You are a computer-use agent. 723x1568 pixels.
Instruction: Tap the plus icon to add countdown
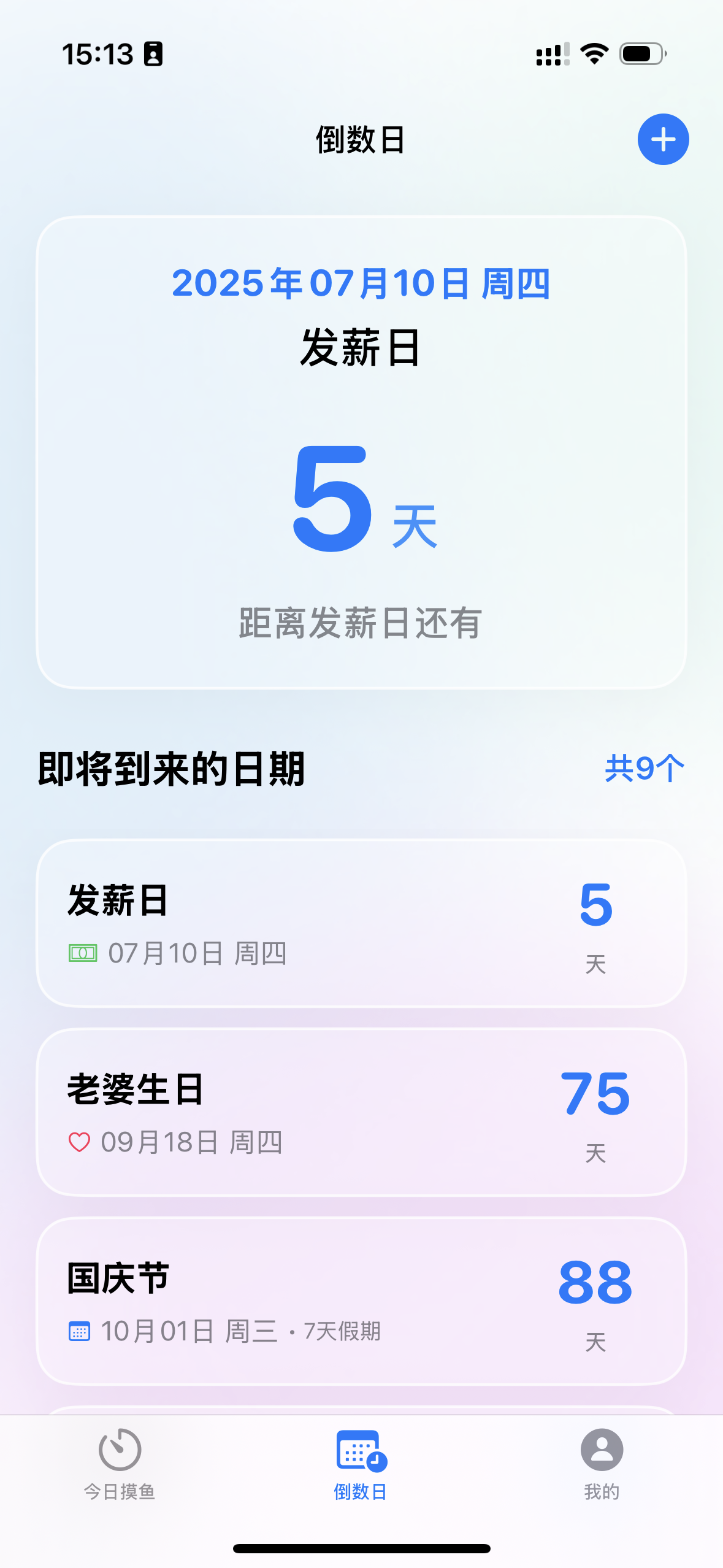point(663,139)
